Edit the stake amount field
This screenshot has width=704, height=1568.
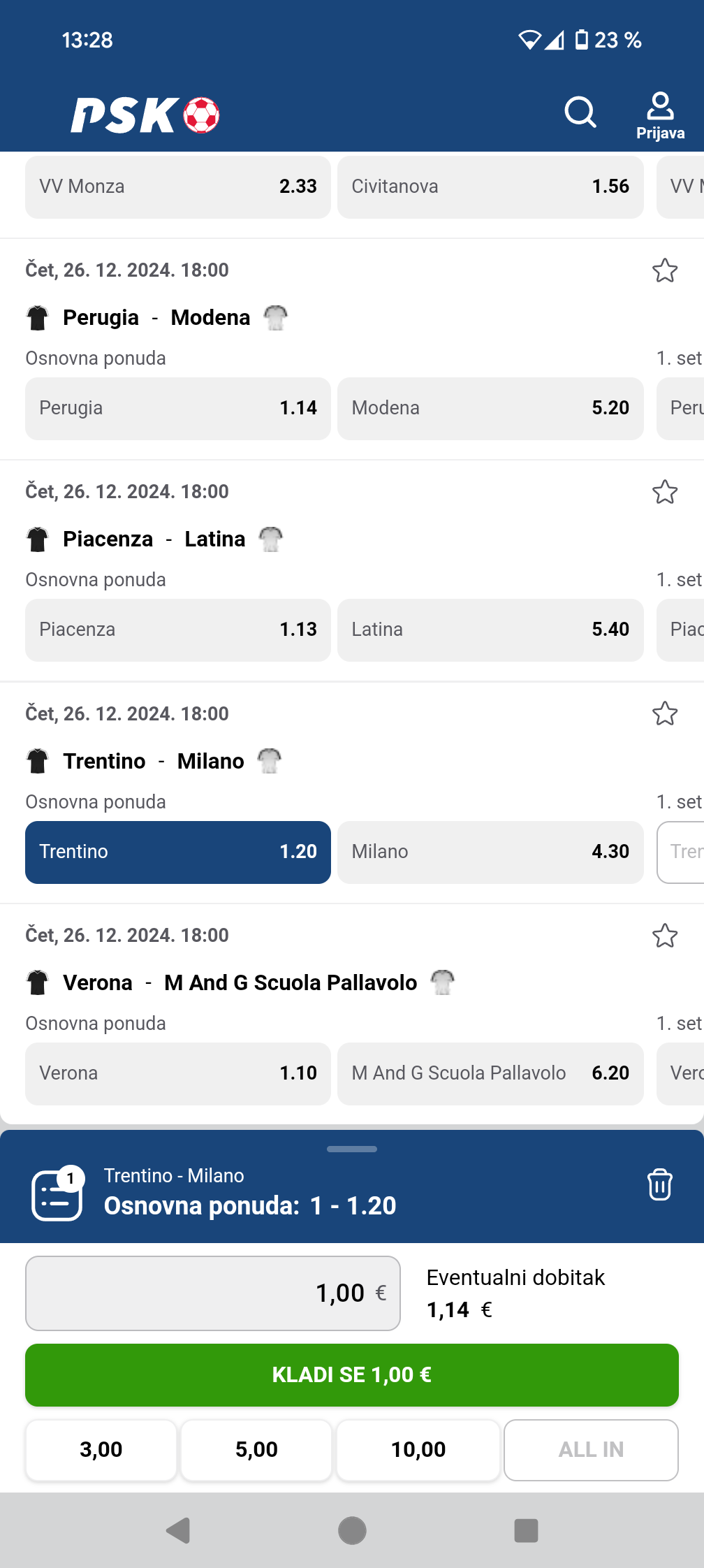213,1293
